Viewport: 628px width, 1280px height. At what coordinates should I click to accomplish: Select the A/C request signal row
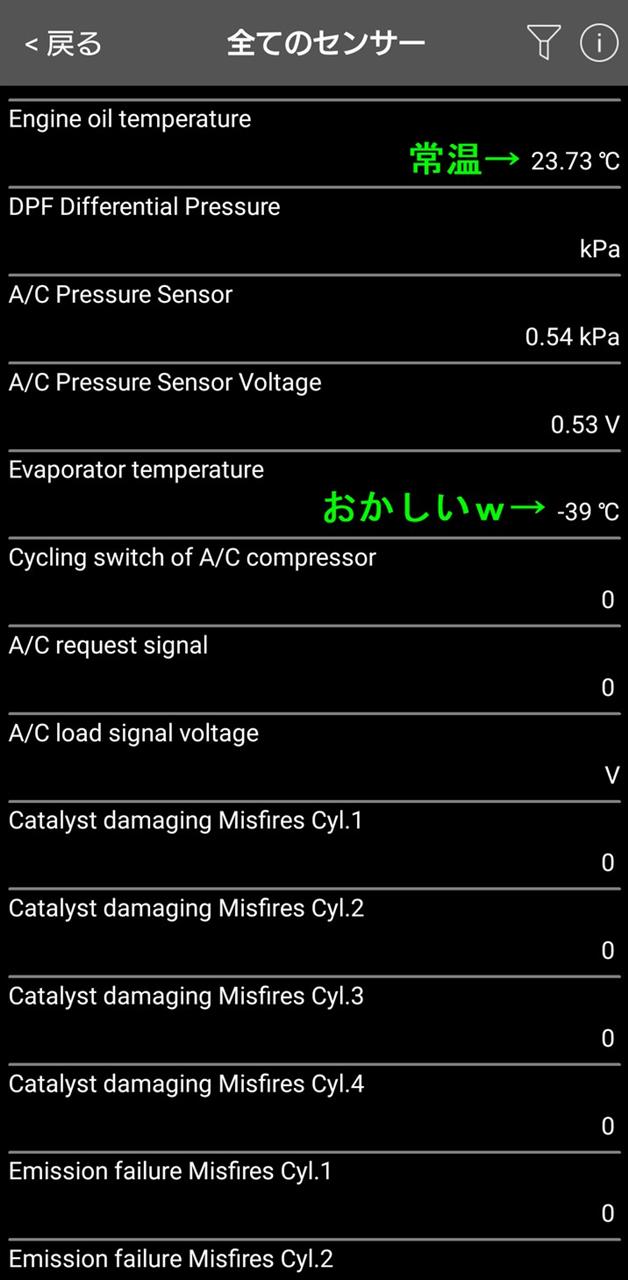point(314,670)
